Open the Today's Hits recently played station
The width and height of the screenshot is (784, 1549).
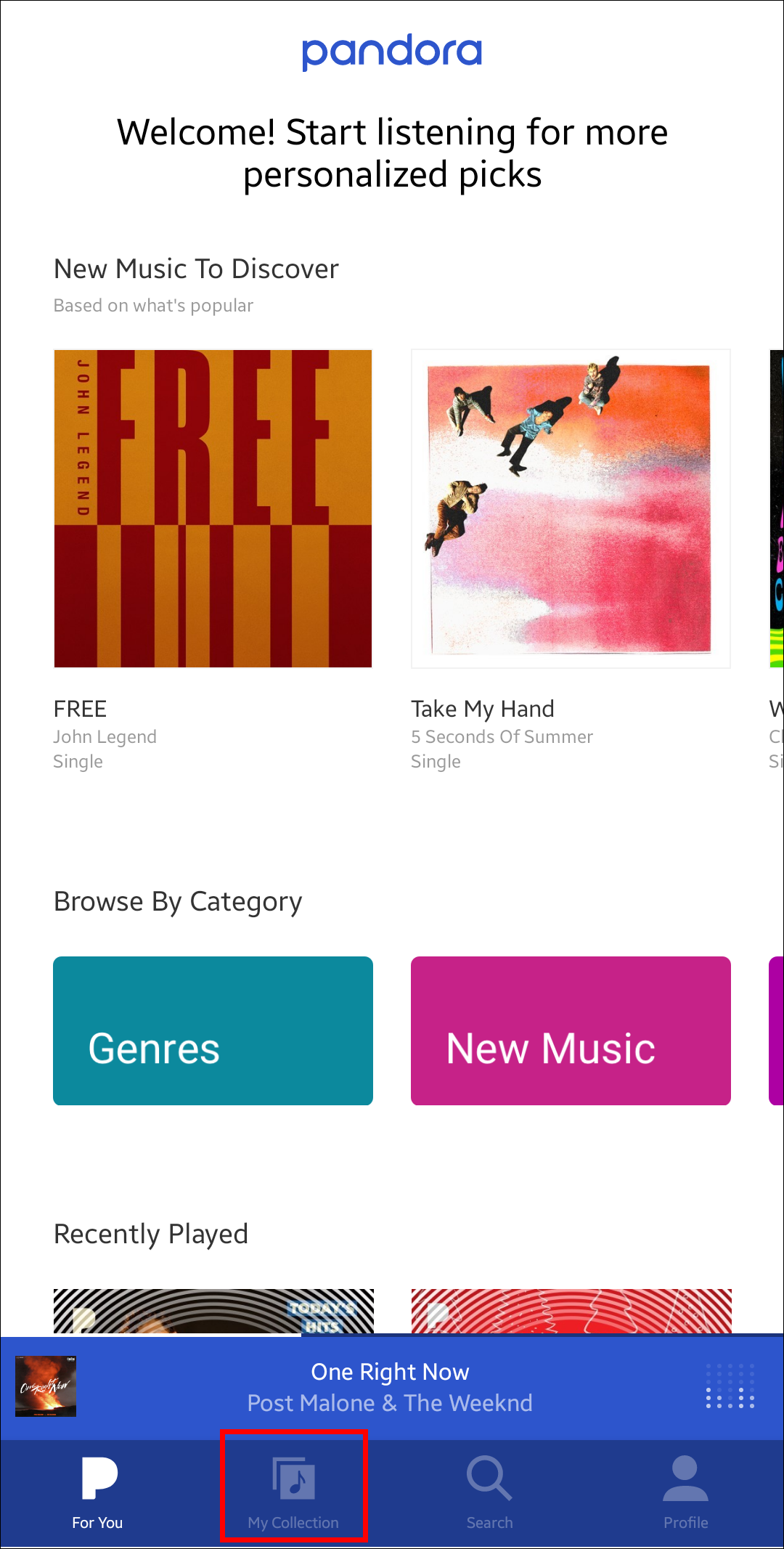coord(213,1312)
